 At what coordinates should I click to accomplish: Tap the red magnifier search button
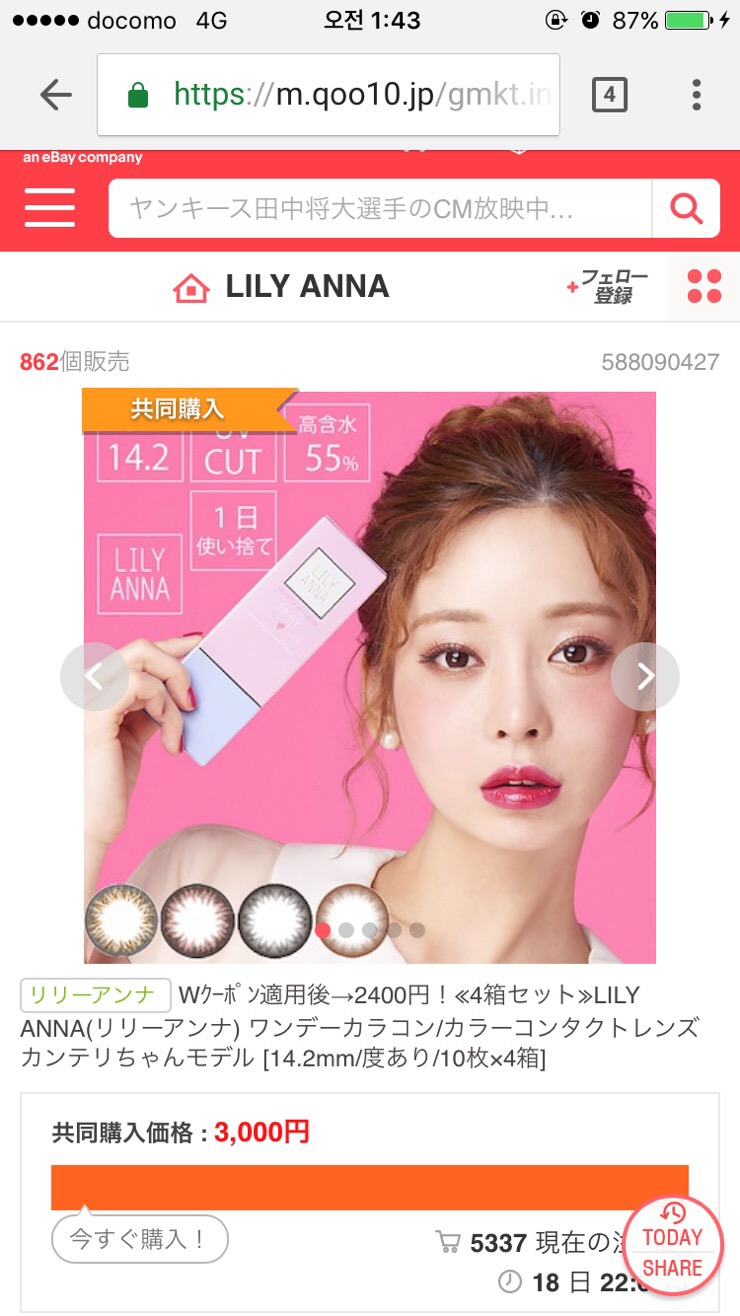click(686, 208)
